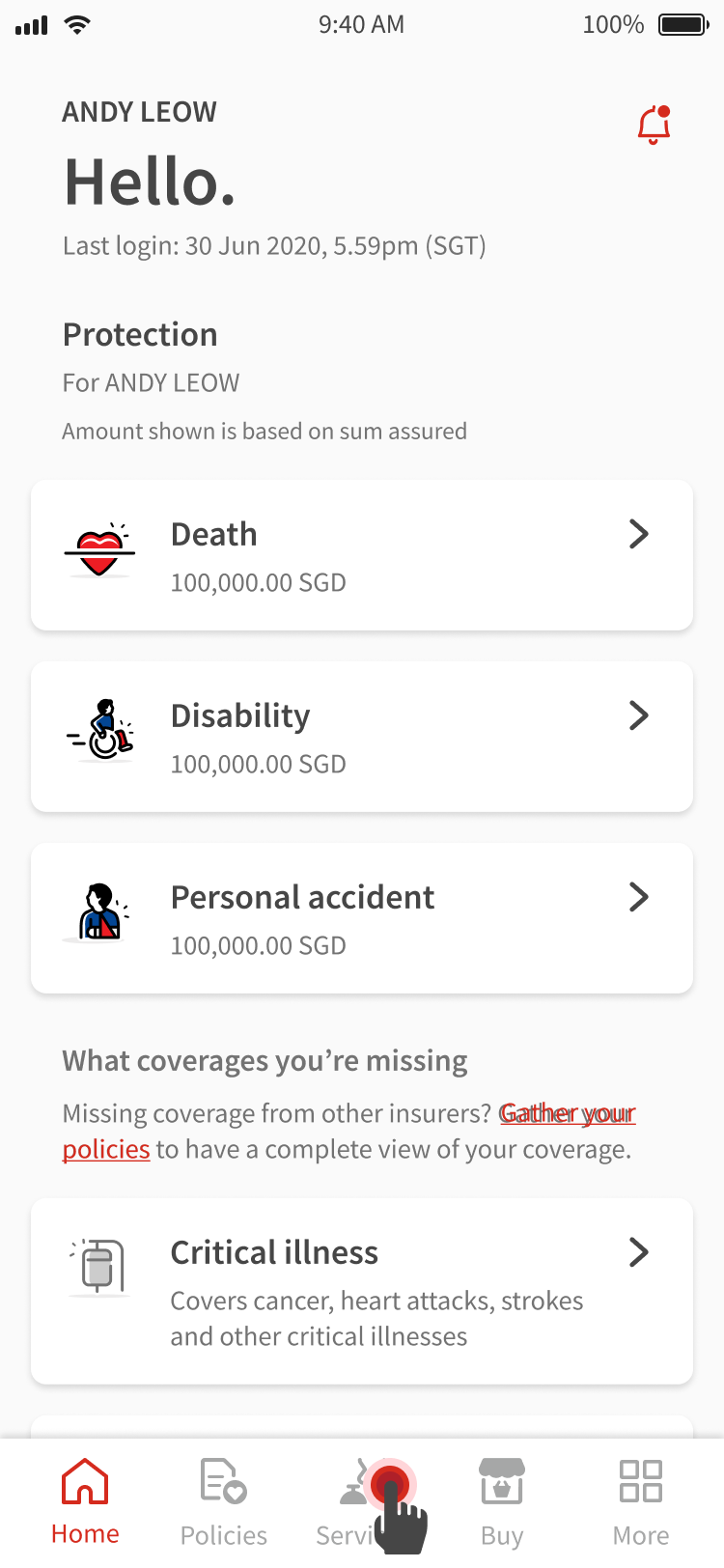The width and height of the screenshot is (724, 1568).
Task: Open the Critical illness coverage card
Action: coord(362,1292)
